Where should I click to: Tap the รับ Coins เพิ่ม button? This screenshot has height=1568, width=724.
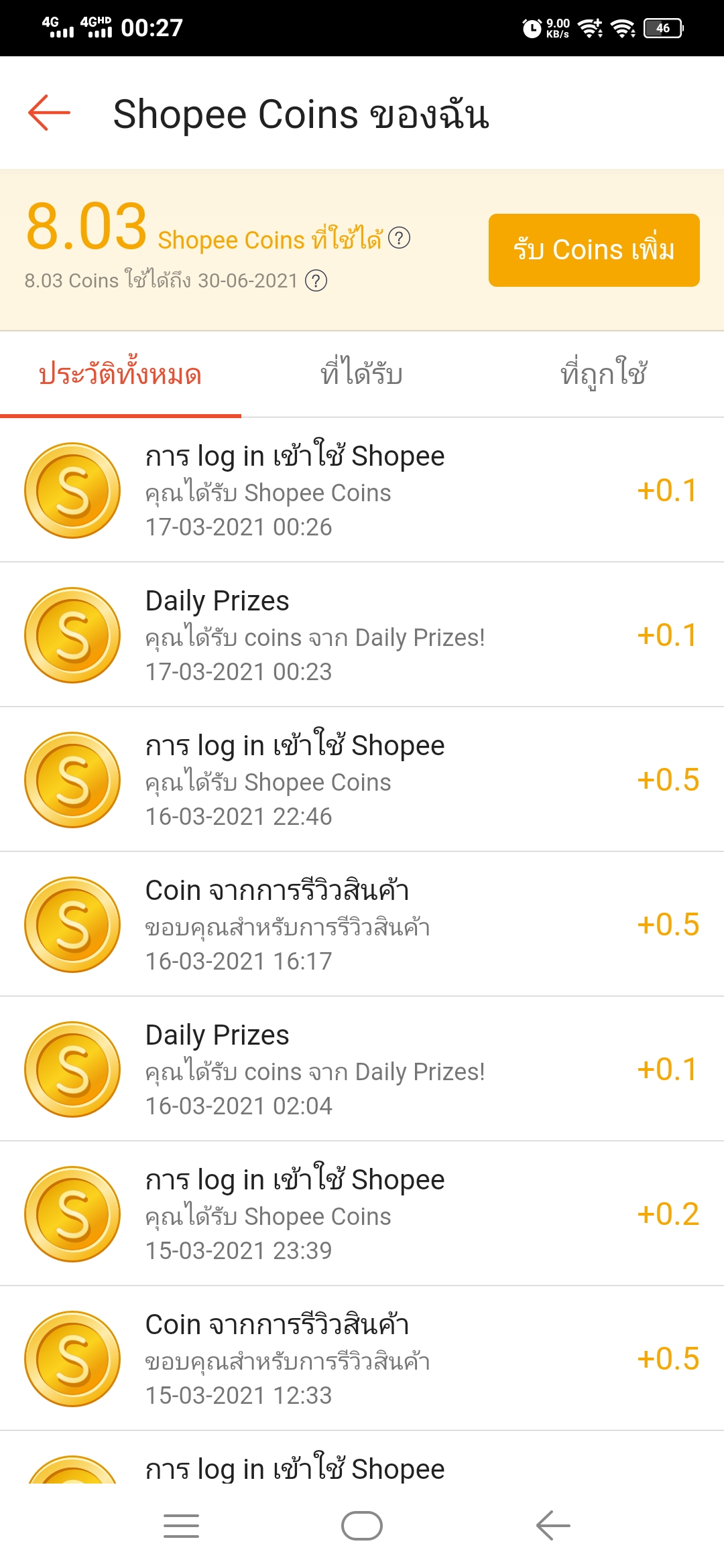point(594,250)
